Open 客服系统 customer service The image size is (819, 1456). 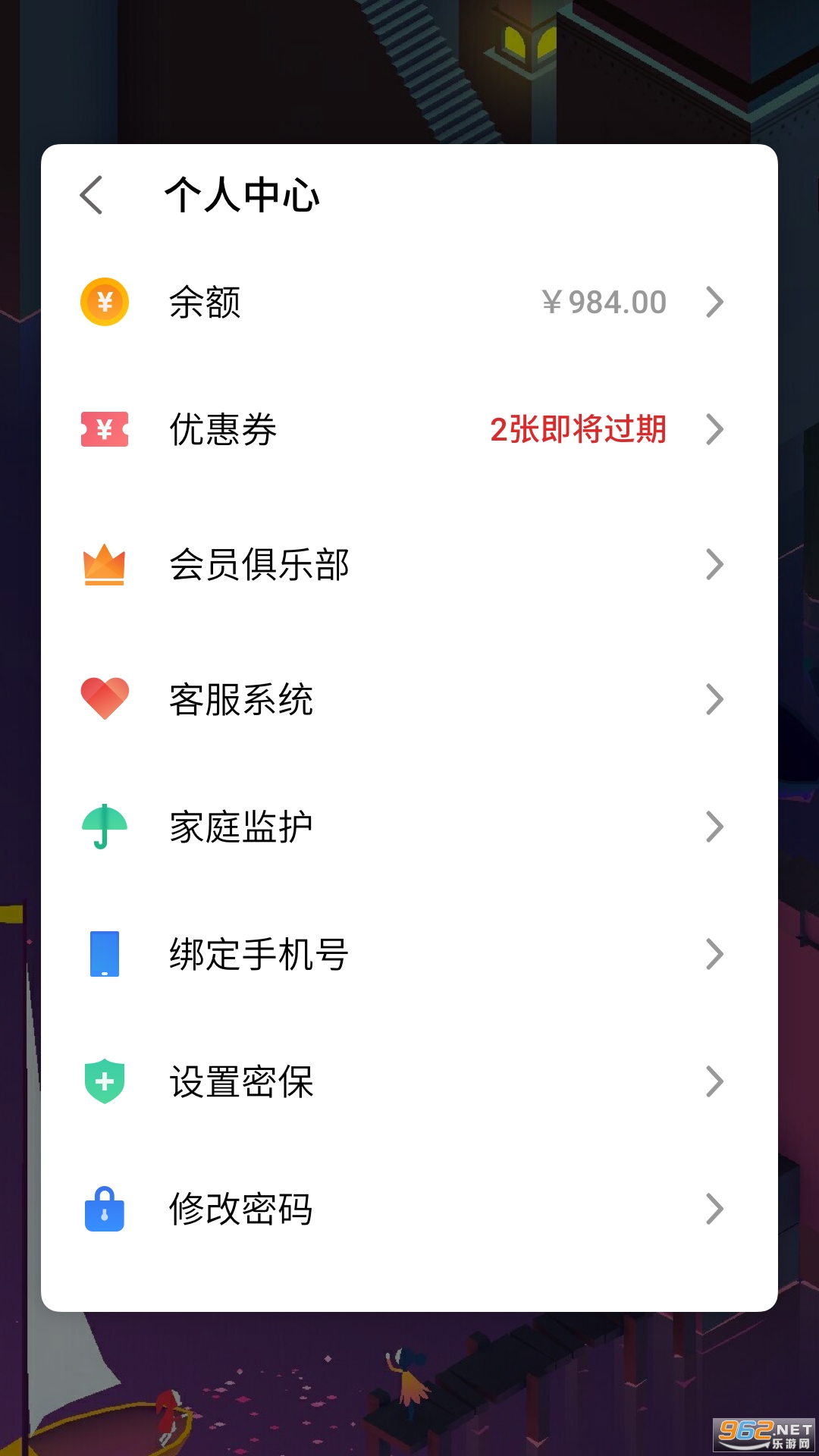[x=409, y=699]
